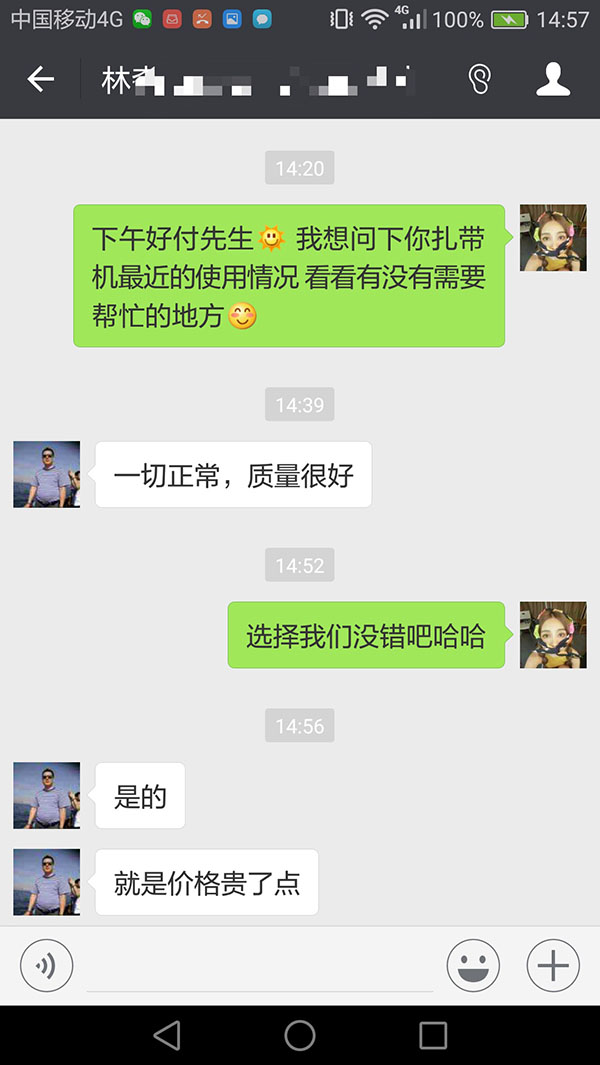Open sender avatar beside 选择我们没错吧哈哈
This screenshot has height=1065, width=600.
click(553, 635)
